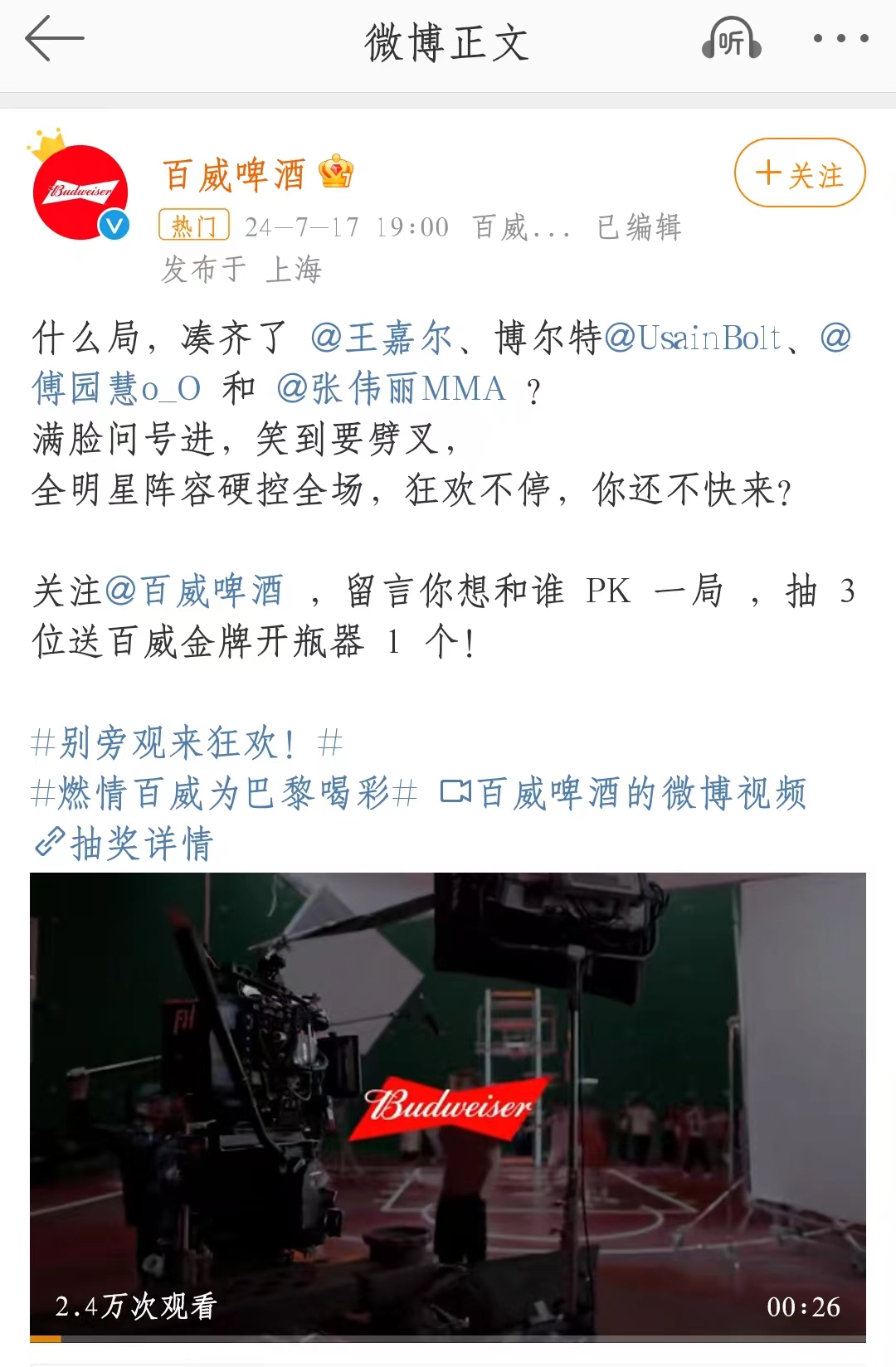Open the @王嘉尔 mention
The height and width of the screenshot is (1367, 896).
click(382, 338)
